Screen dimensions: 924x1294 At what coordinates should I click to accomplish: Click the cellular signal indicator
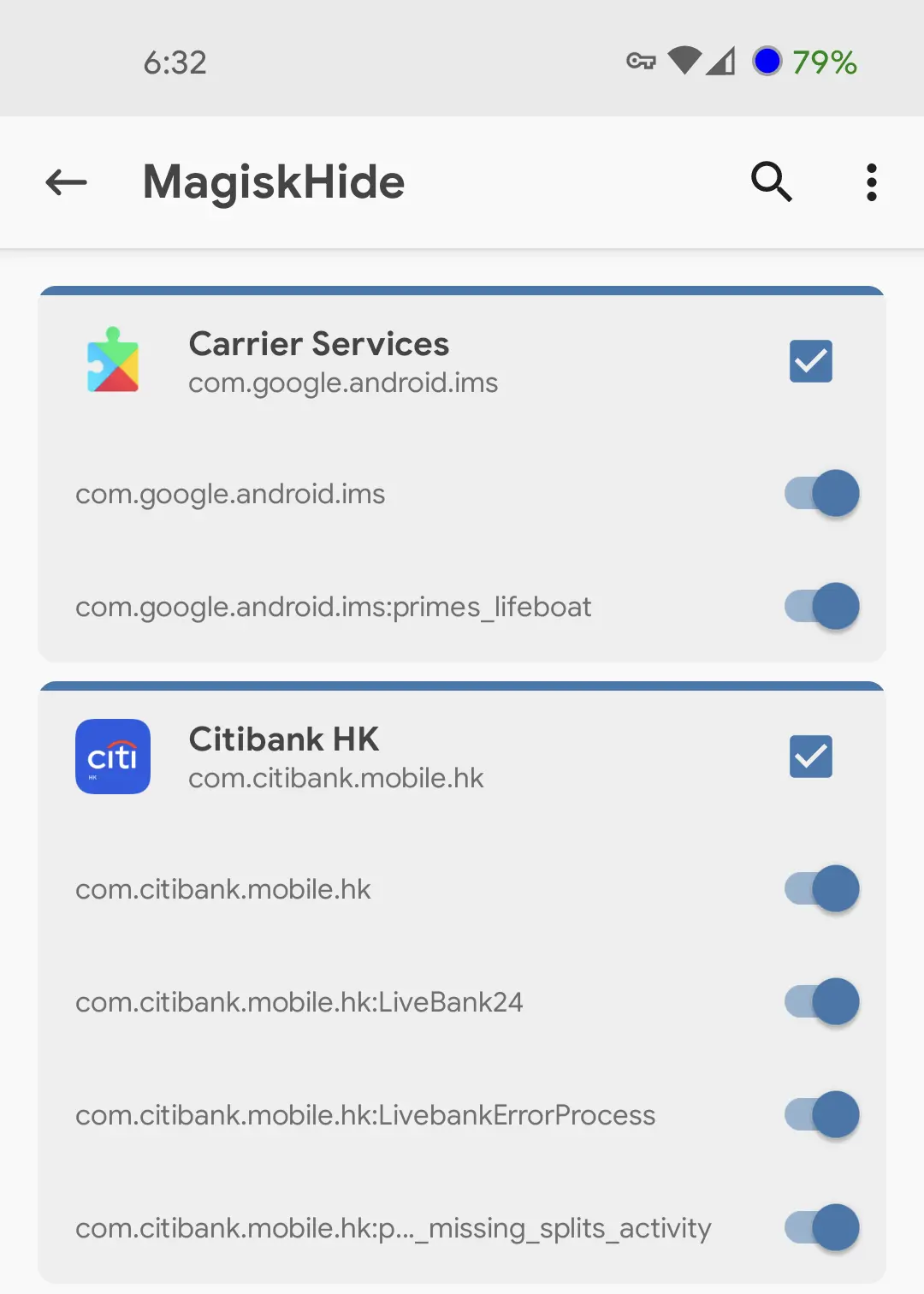[x=721, y=62]
